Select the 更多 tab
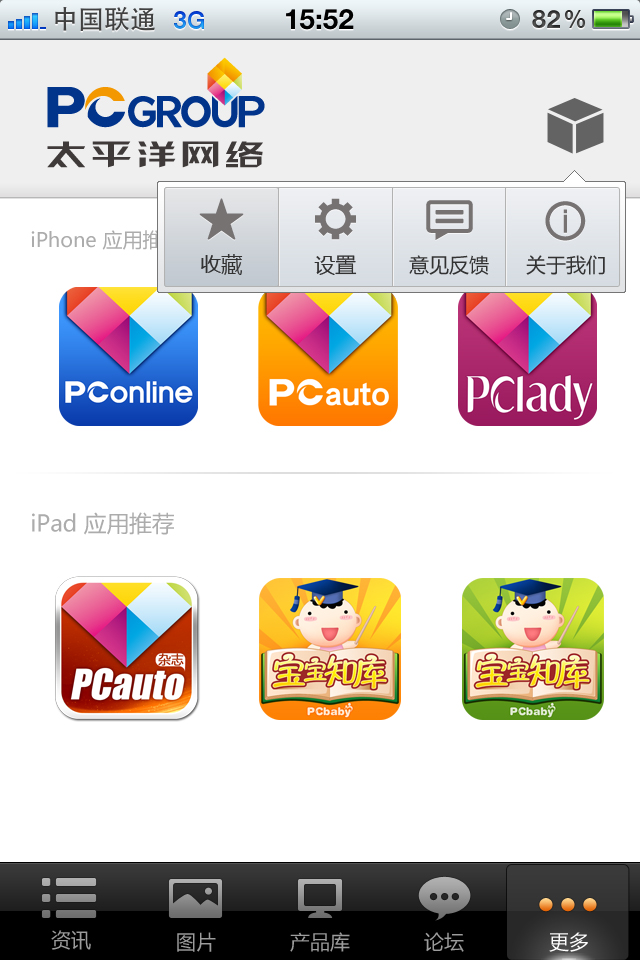The image size is (640, 960). 568,914
